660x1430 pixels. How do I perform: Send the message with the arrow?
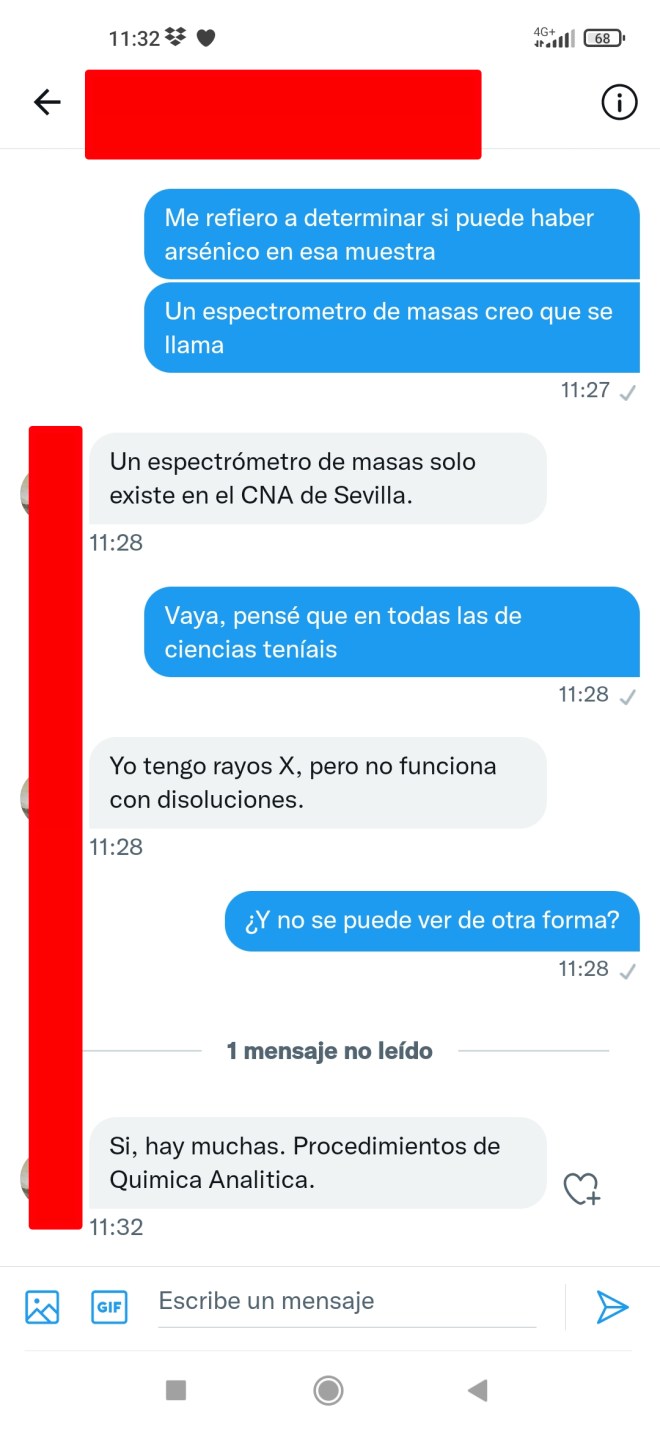tap(611, 1307)
